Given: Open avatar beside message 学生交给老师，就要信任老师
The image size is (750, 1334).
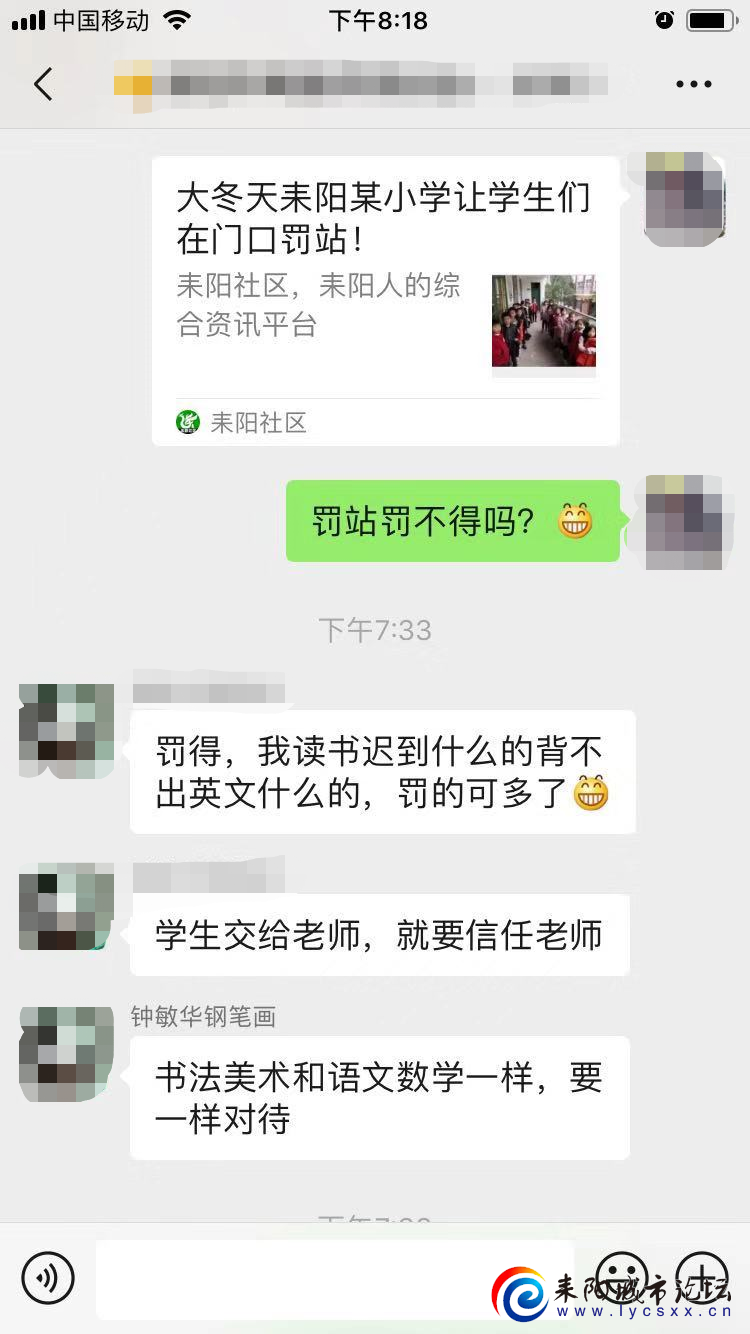Looking at the screenshot, I should tap(66, 907).
